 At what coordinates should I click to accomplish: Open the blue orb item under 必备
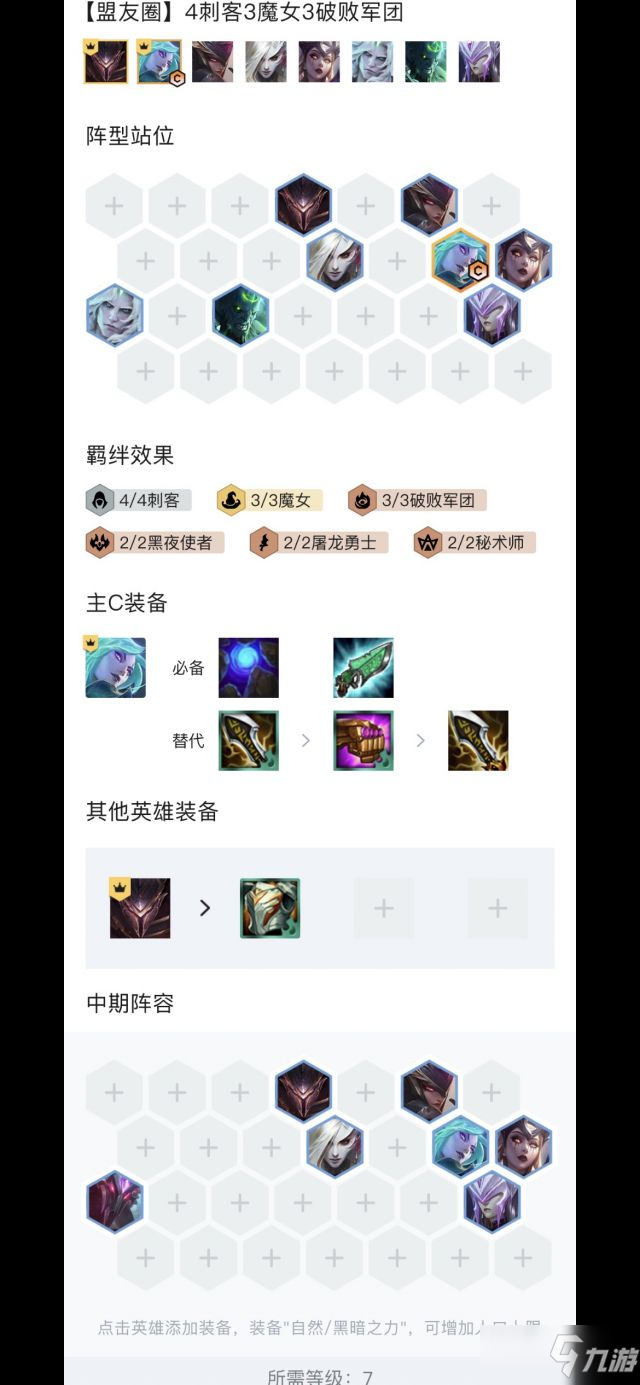pyautogui.click(x=248, y=668)
